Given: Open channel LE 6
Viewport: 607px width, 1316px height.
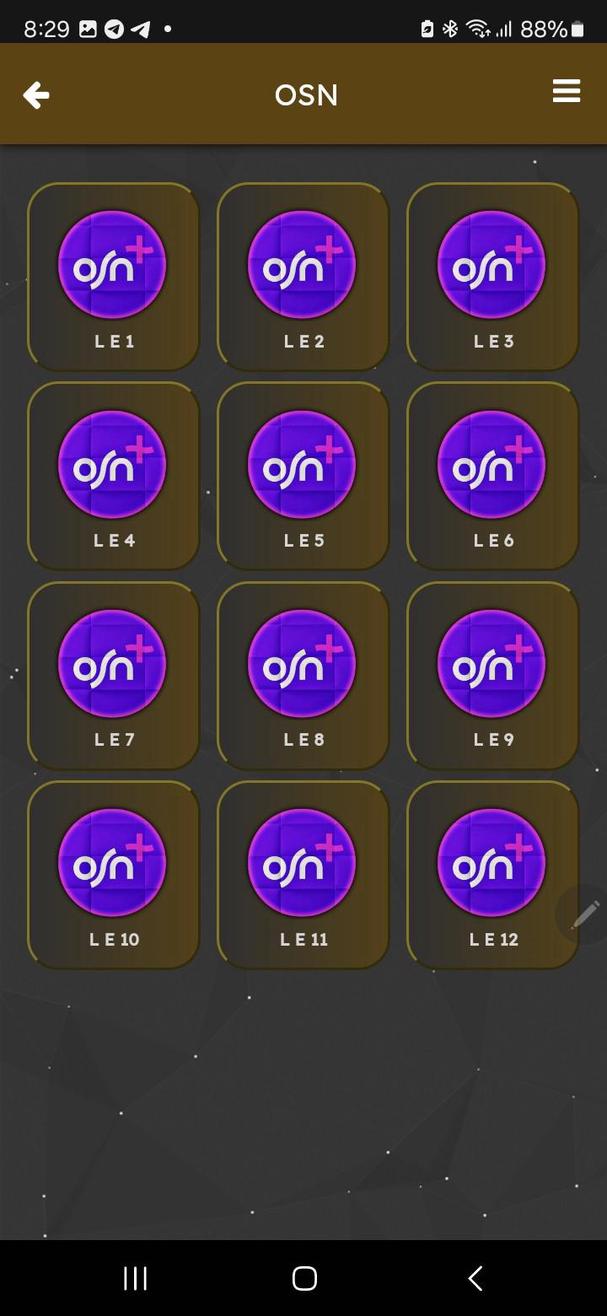Looking at the screenshot, I should 493,476.
